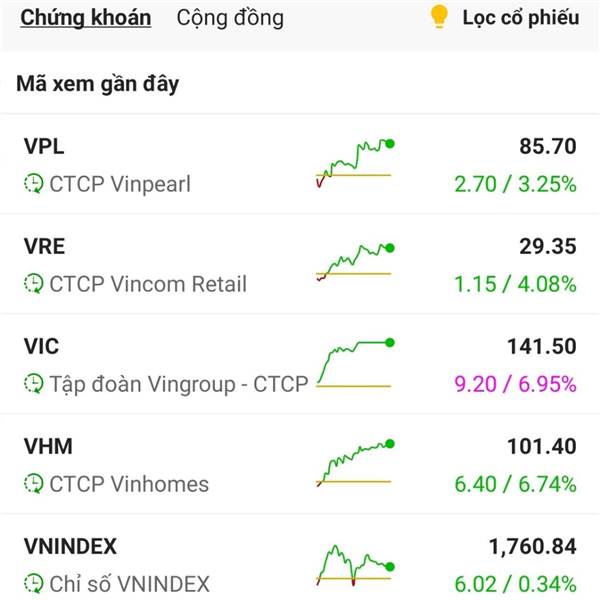View VRE Vincom Retail stock details
Screen dimensions: 600x600
(300, 265)
